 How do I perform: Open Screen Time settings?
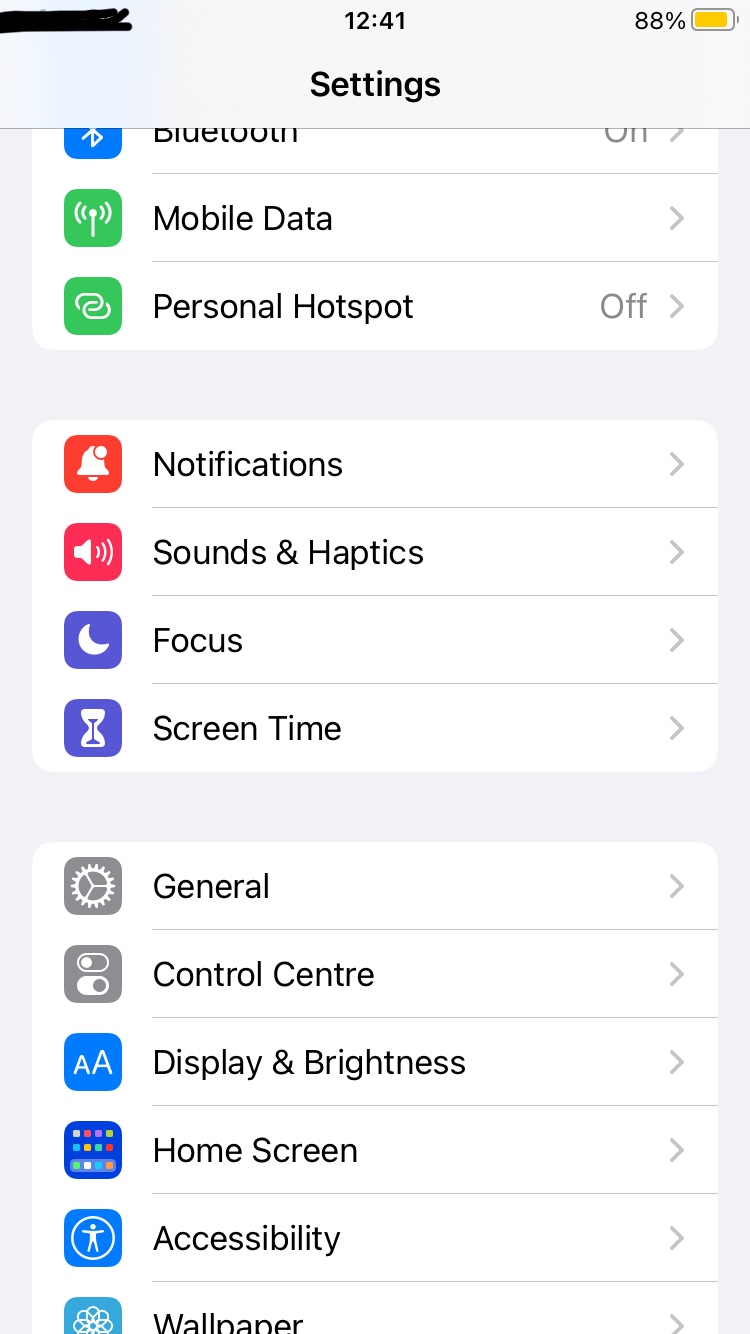click(x=375, y=728)
